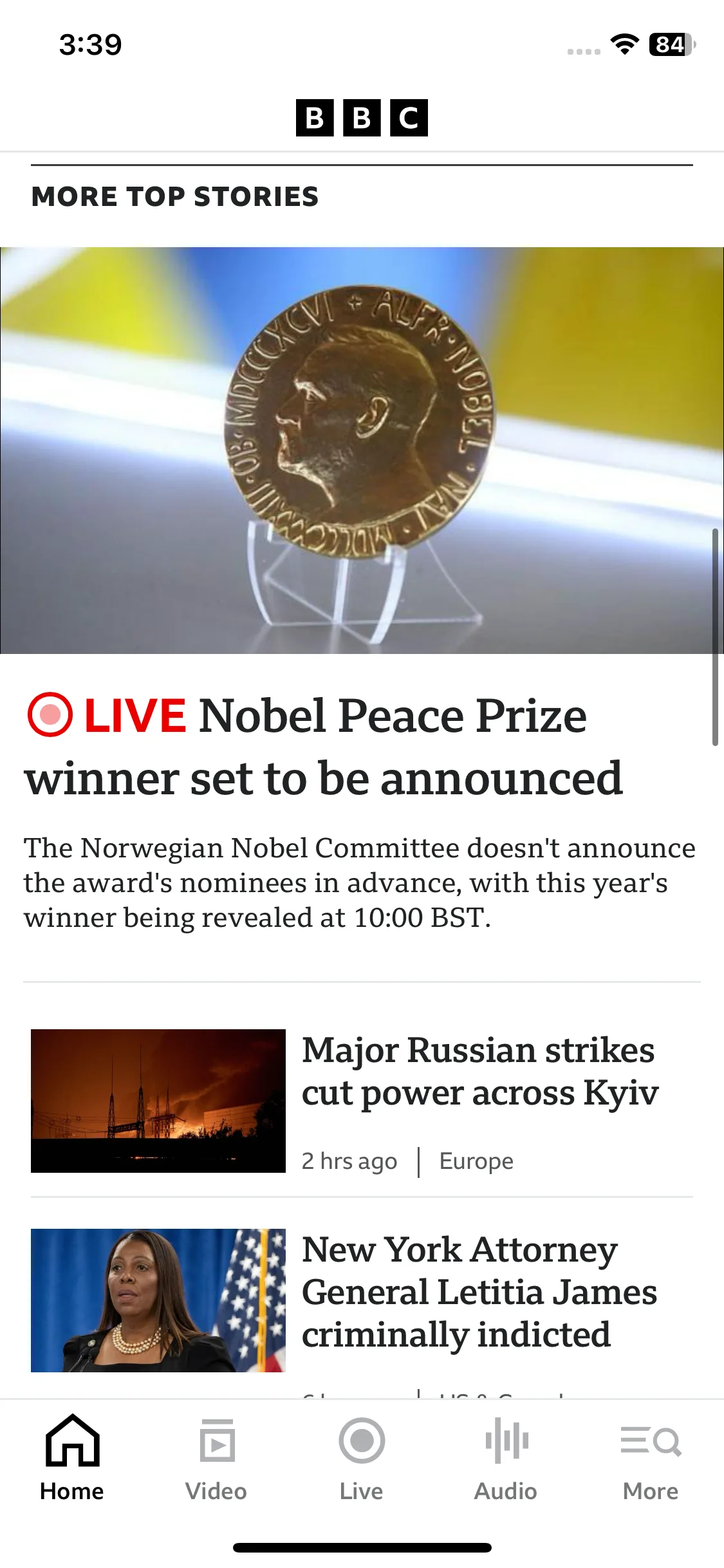The image size is (724, 1568).
Task: Open the Letitia James indictment story
Action: coord(479,1291)
